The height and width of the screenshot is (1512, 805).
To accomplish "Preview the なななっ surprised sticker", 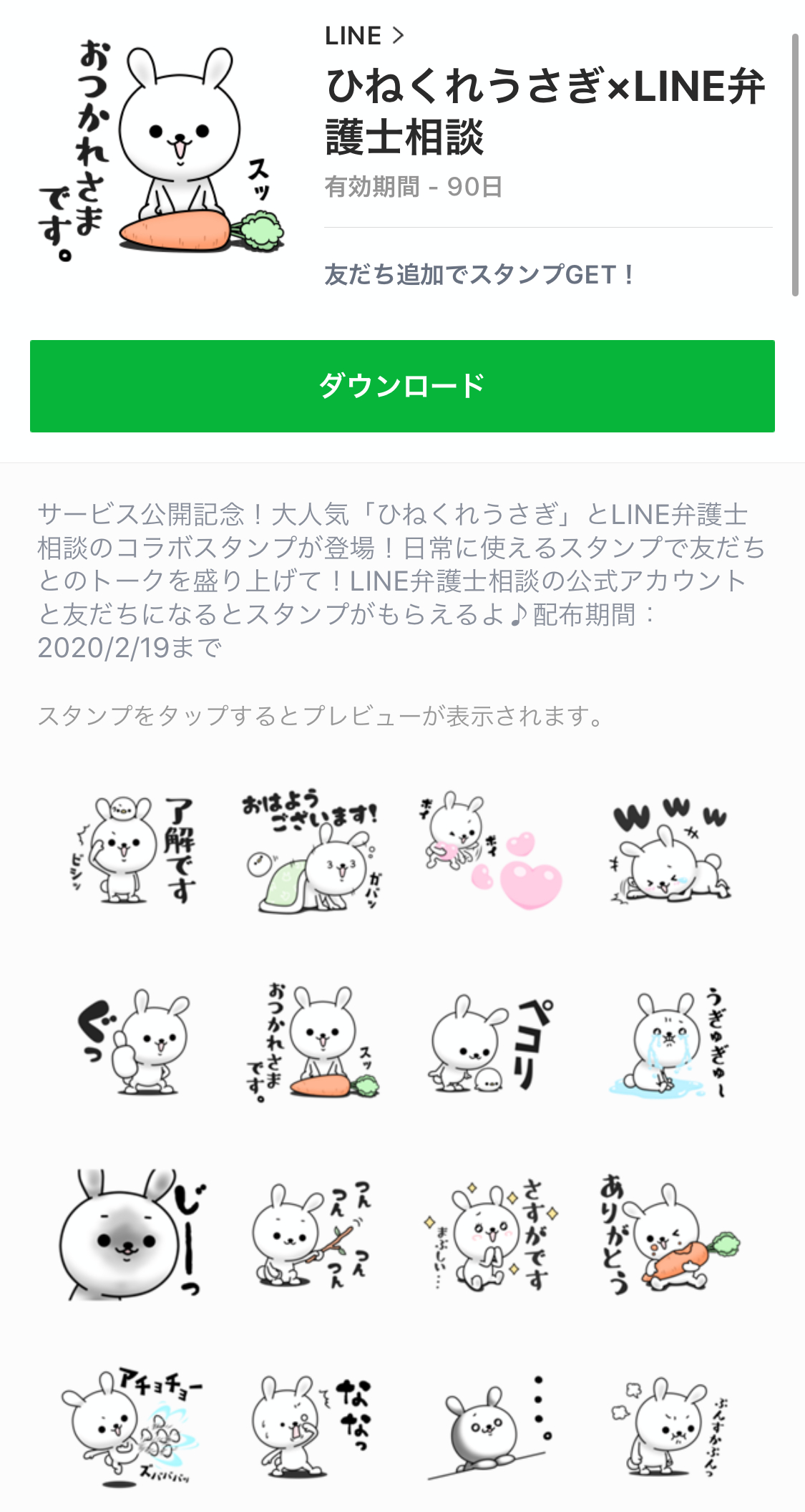I will [312, 1426].
